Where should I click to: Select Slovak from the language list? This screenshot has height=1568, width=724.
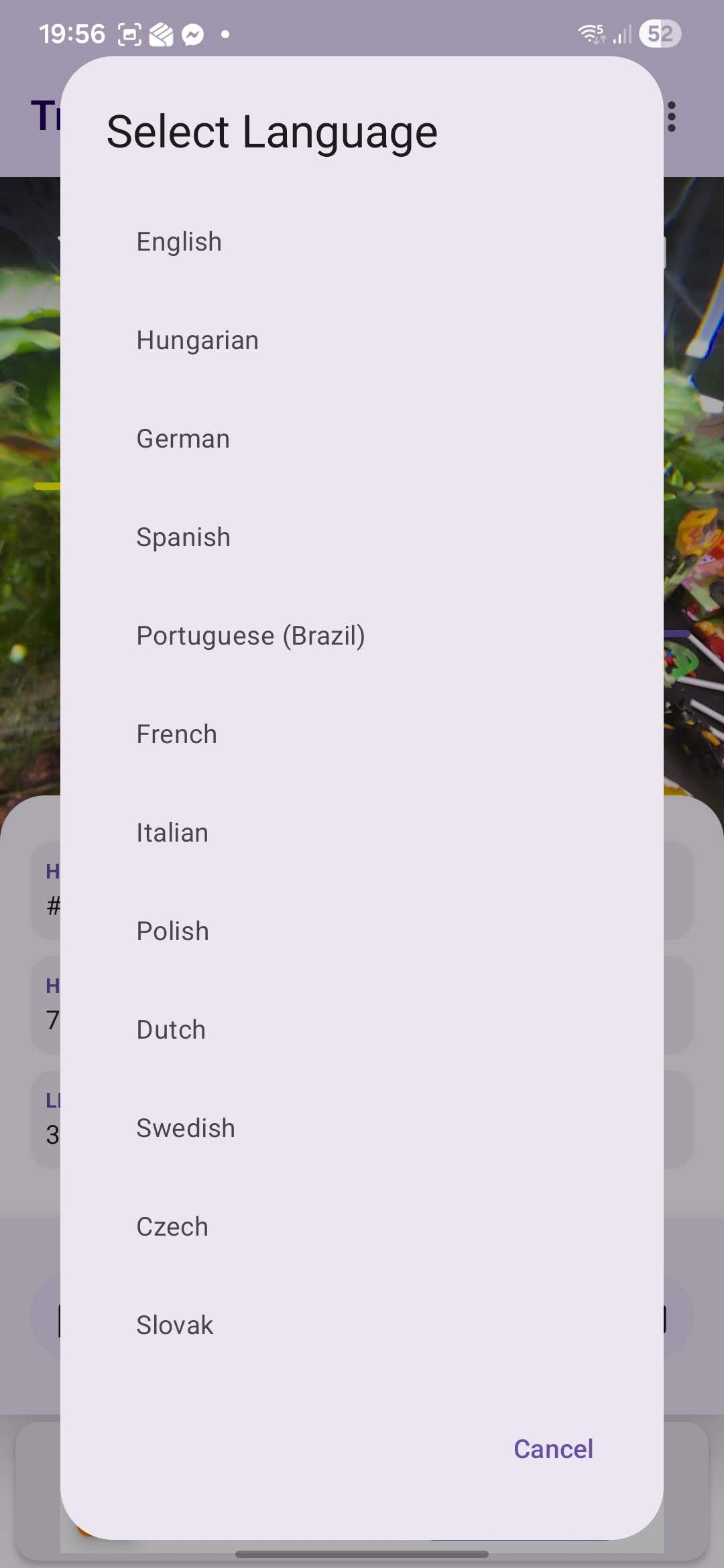[x=174, y=1325]
